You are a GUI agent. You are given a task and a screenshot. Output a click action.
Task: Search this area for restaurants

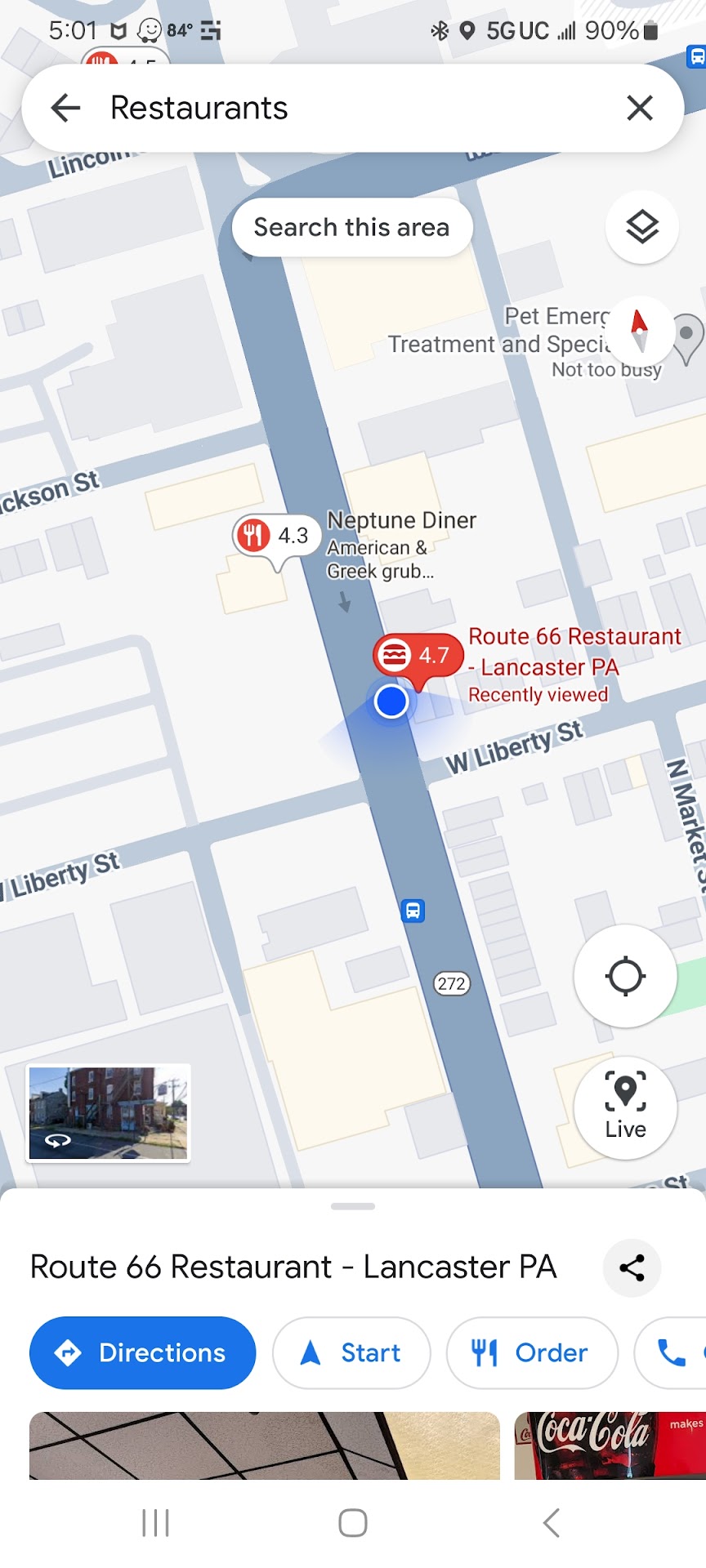click(352, 227)
